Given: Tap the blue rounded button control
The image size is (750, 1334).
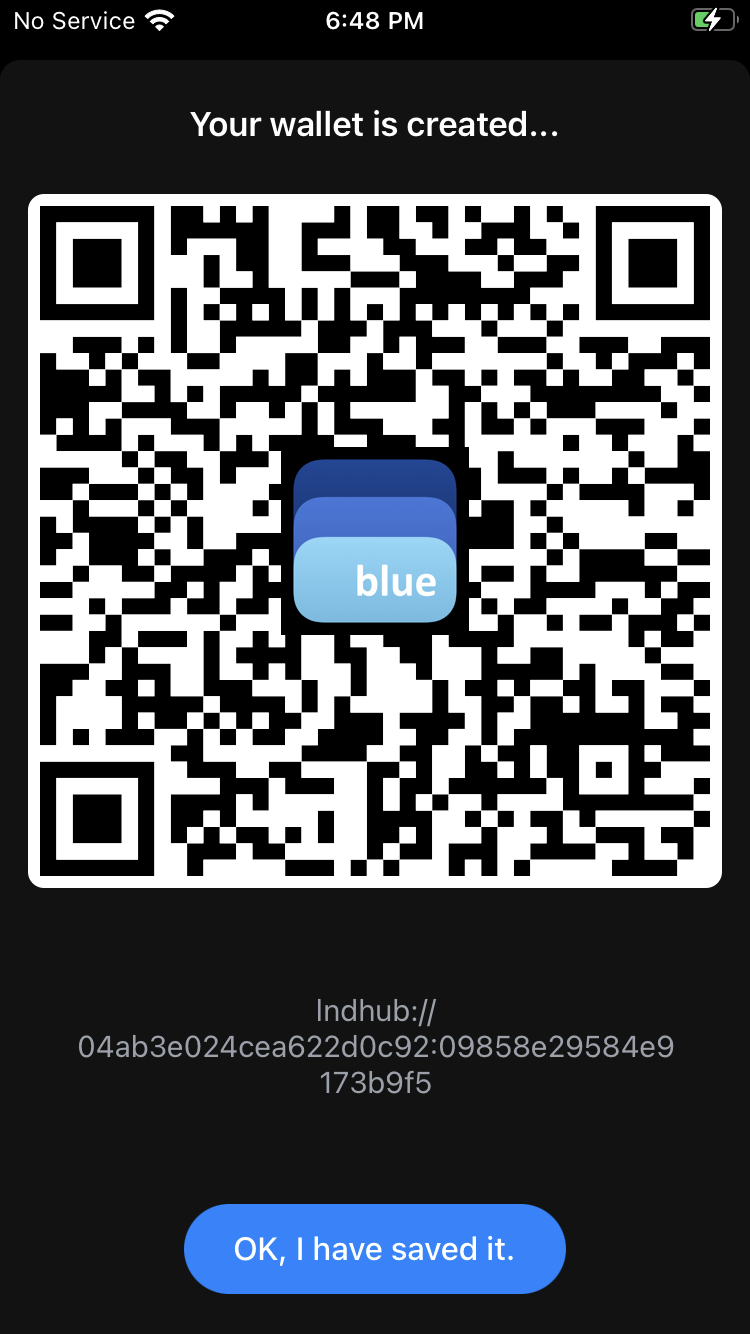Looking at the screenshot, I should tap(375, 1248).
